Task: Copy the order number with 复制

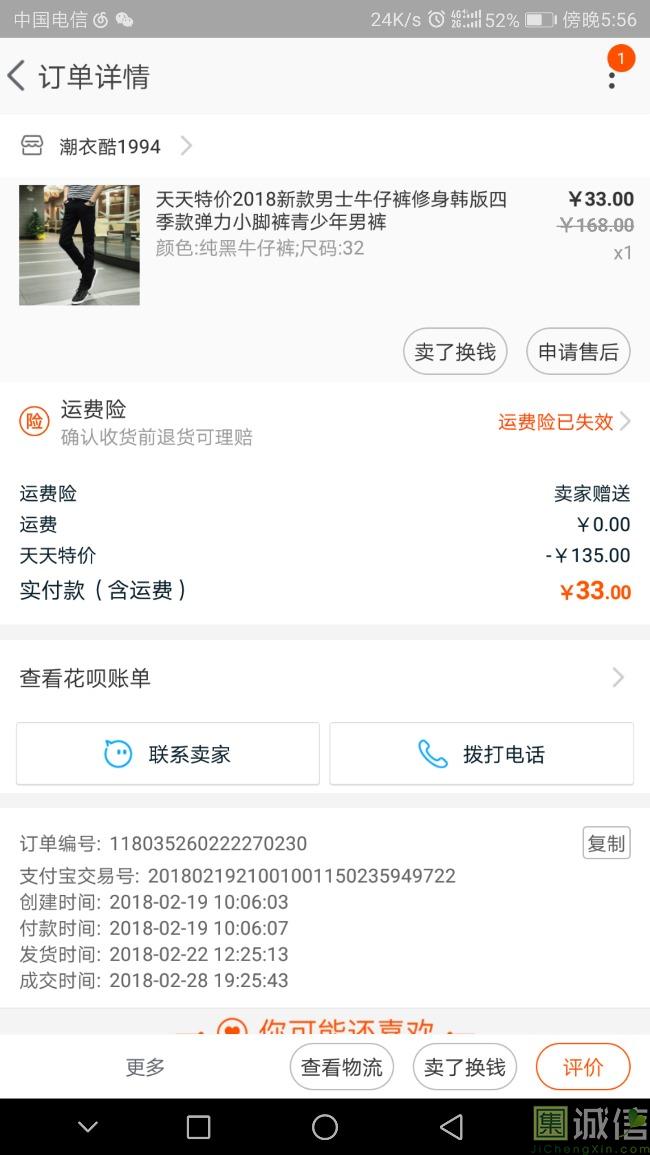Action: pos(606,843)
